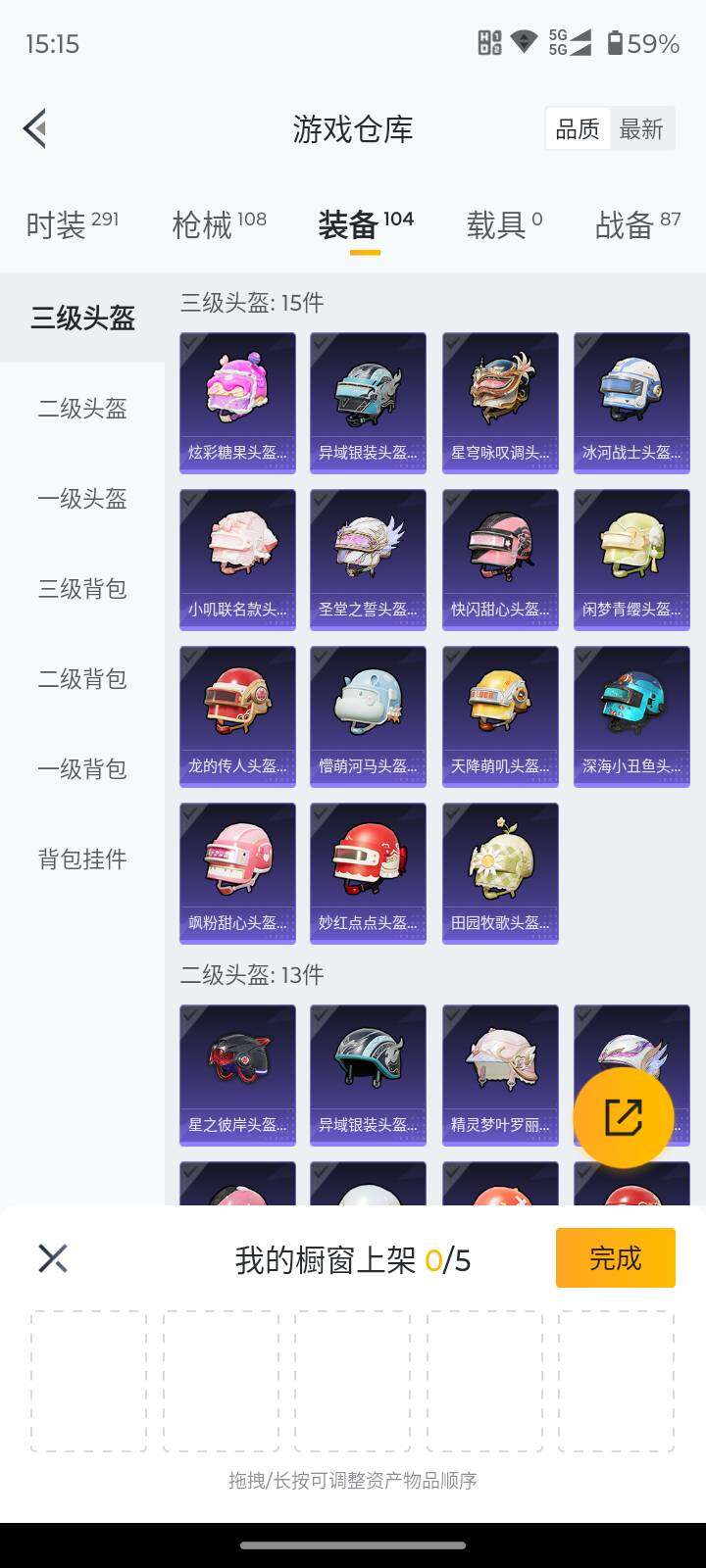The width and height of the screenshot is (706, 1568).
Task: Go back using the top-left arrow
Action: pyautogui.click(x=35, y=128)
